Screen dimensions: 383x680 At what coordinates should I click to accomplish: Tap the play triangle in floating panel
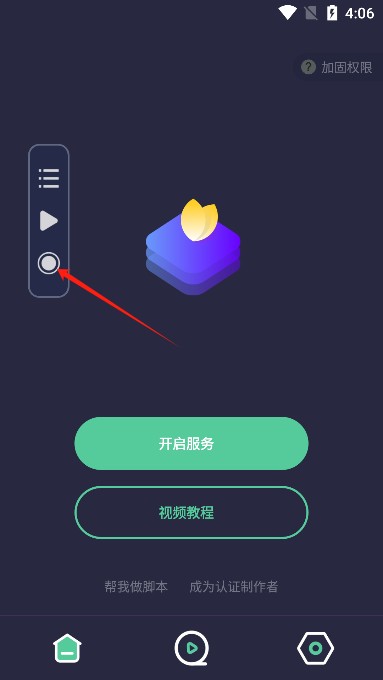pos(49,221)
